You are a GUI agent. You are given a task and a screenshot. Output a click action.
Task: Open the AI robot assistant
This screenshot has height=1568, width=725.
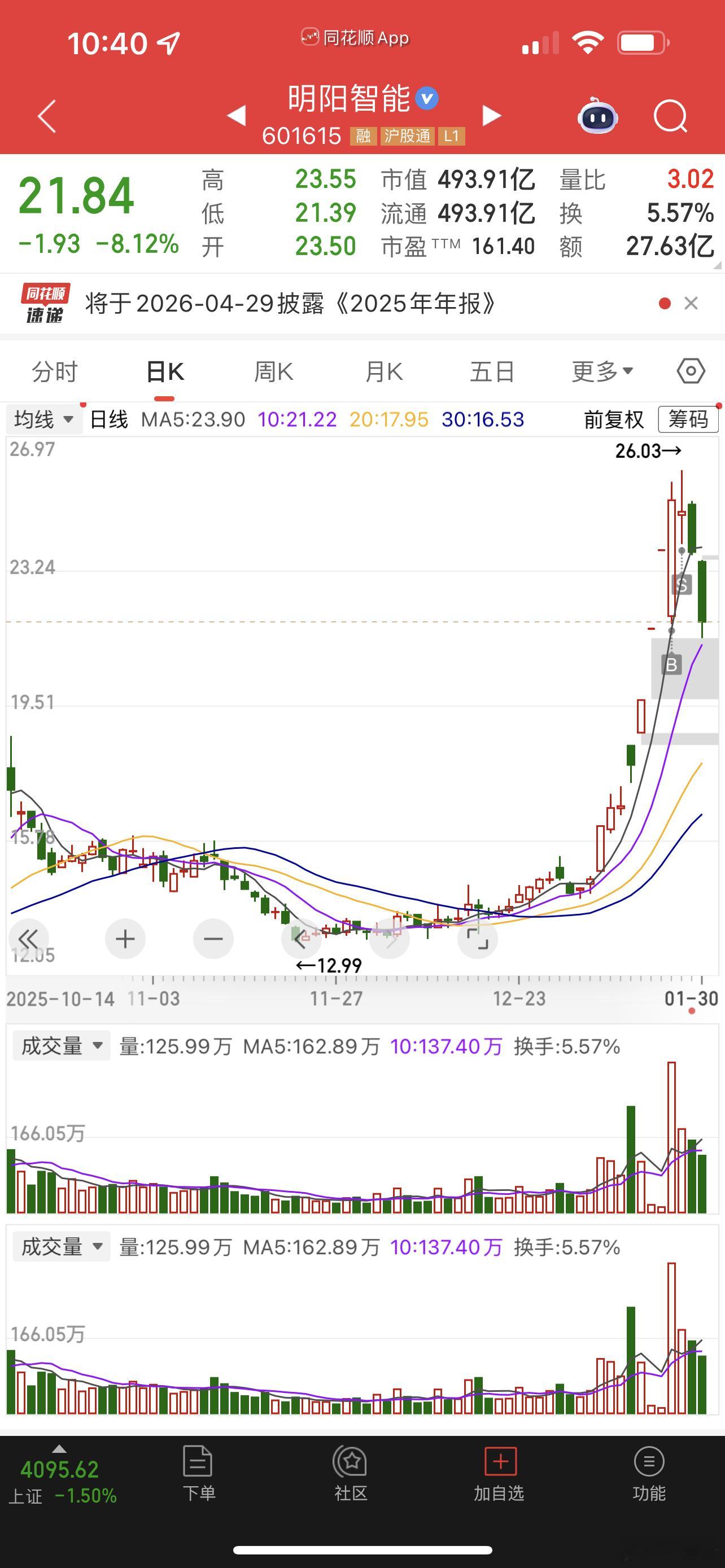[597, 116]
